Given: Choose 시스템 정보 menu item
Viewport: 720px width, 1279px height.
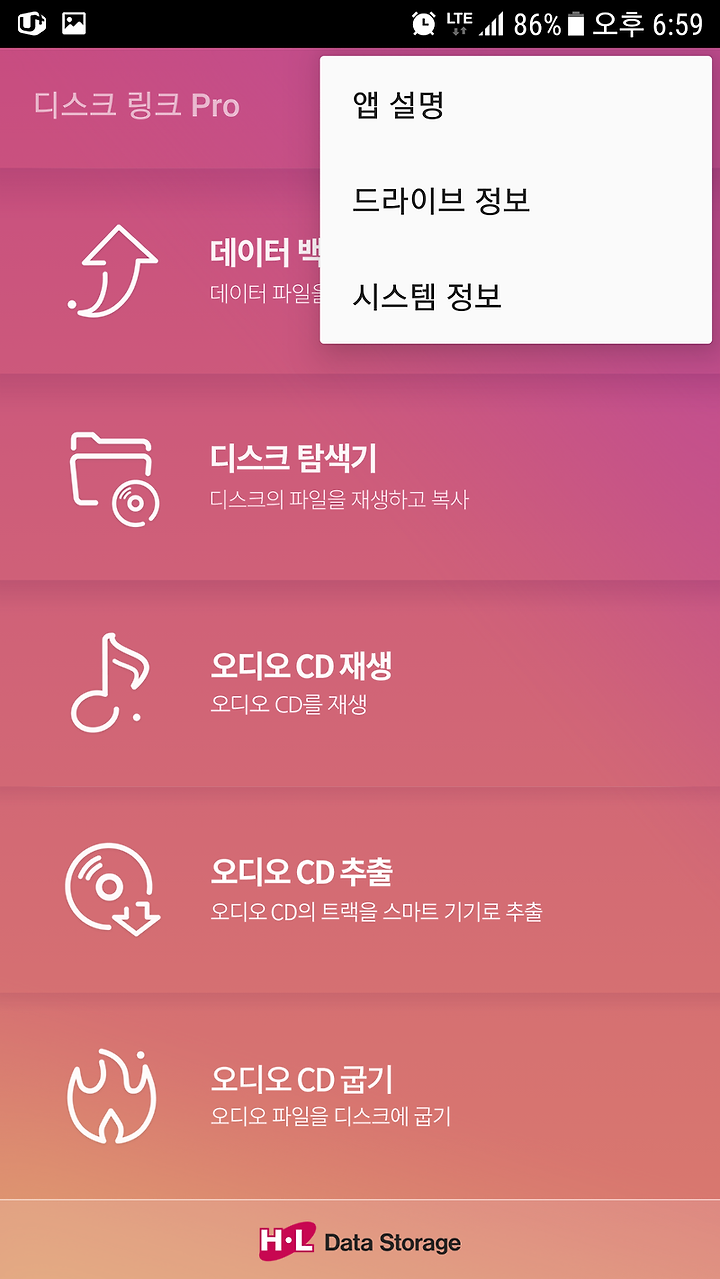Looking at the screenshot, I should (x=516, y=297).
